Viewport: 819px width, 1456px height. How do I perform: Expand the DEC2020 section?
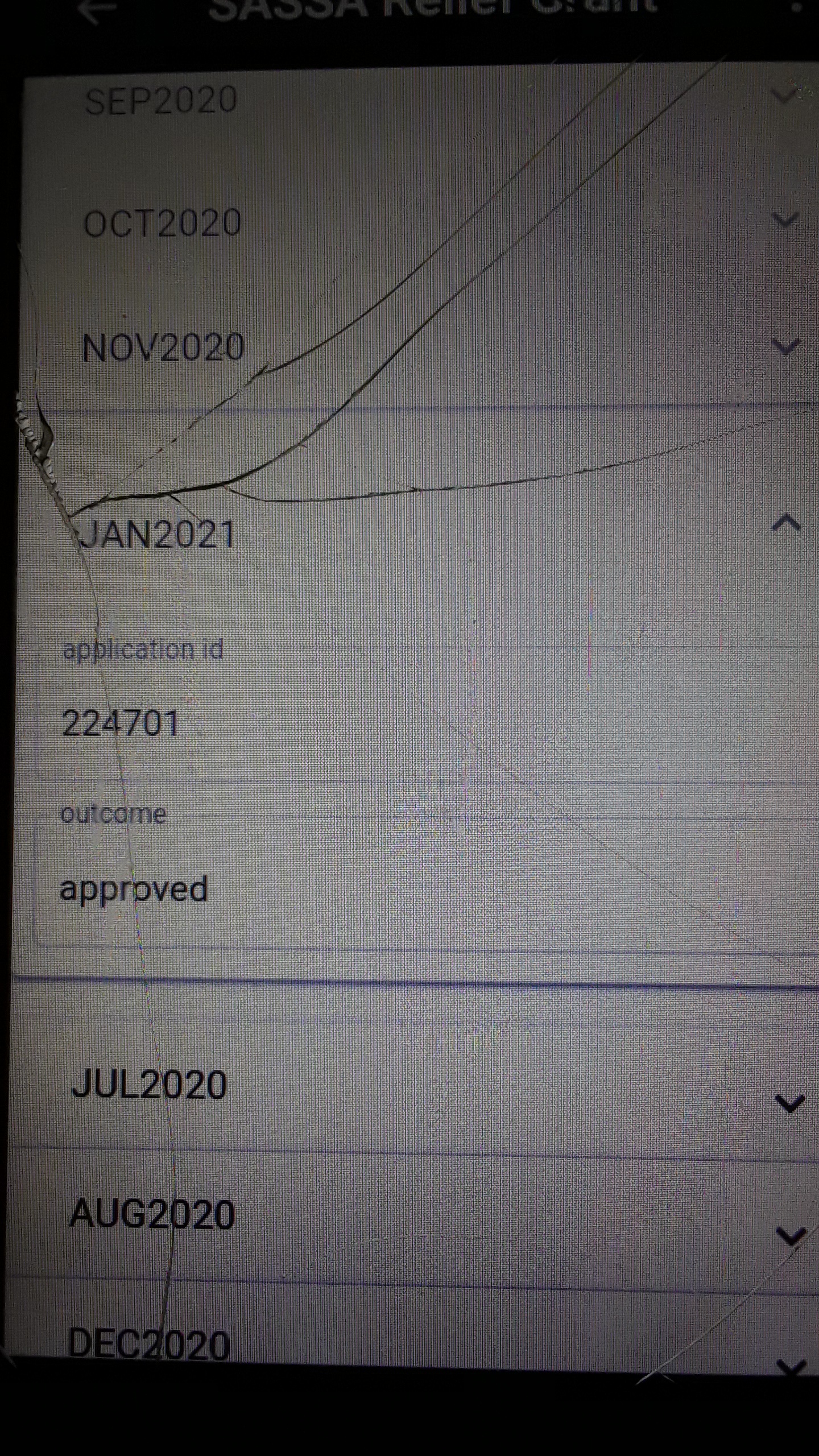click(791, 1365)
